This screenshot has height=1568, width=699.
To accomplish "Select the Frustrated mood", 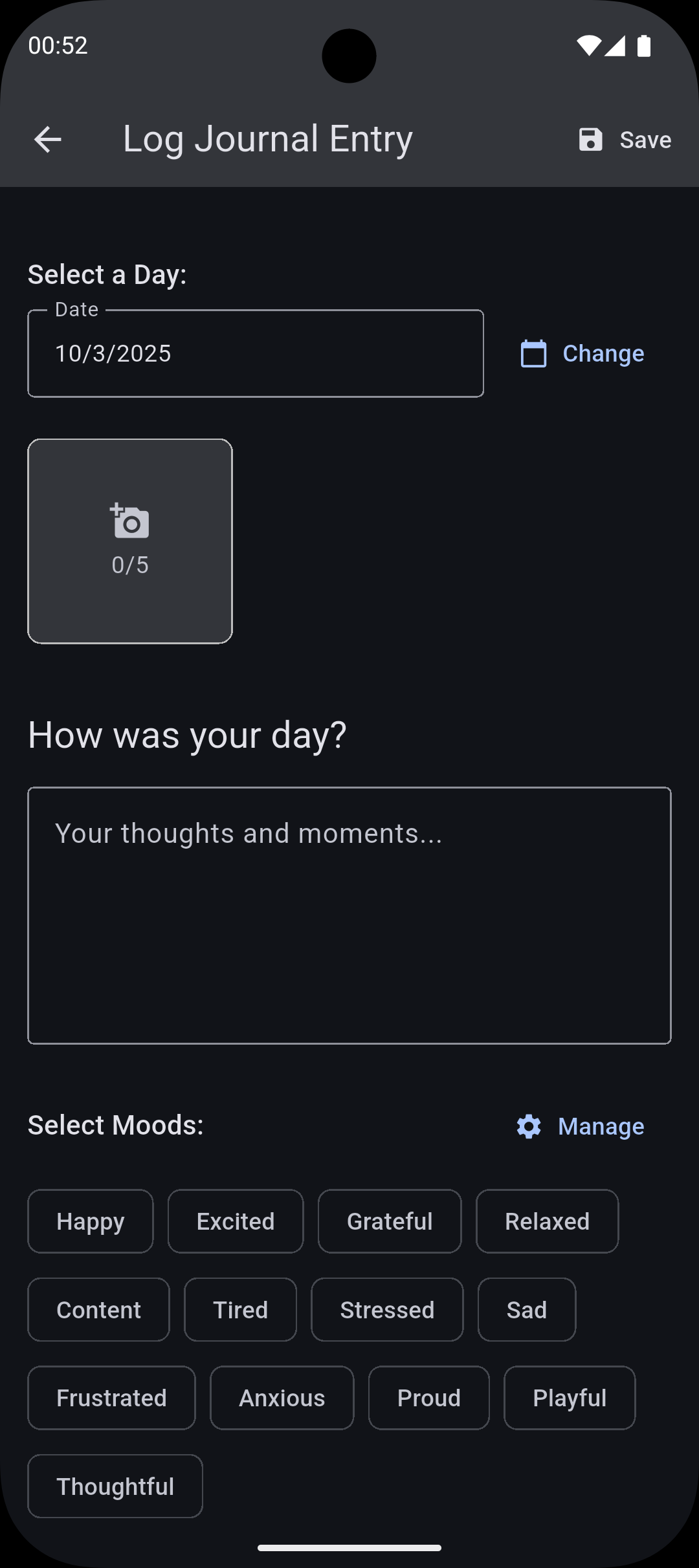I will tap(111, 1398).
